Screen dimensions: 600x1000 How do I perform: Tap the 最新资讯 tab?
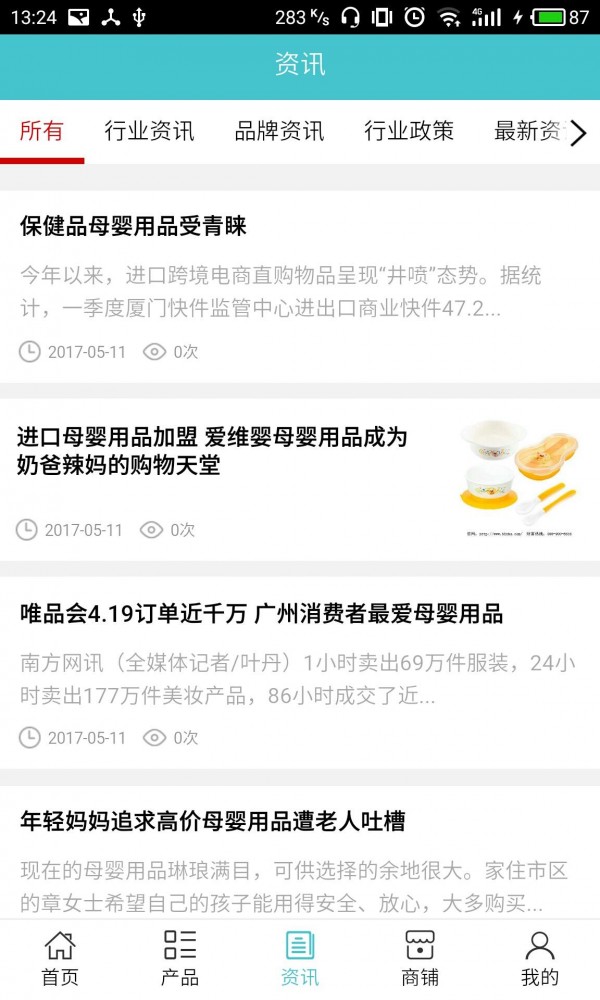(525, 131)
